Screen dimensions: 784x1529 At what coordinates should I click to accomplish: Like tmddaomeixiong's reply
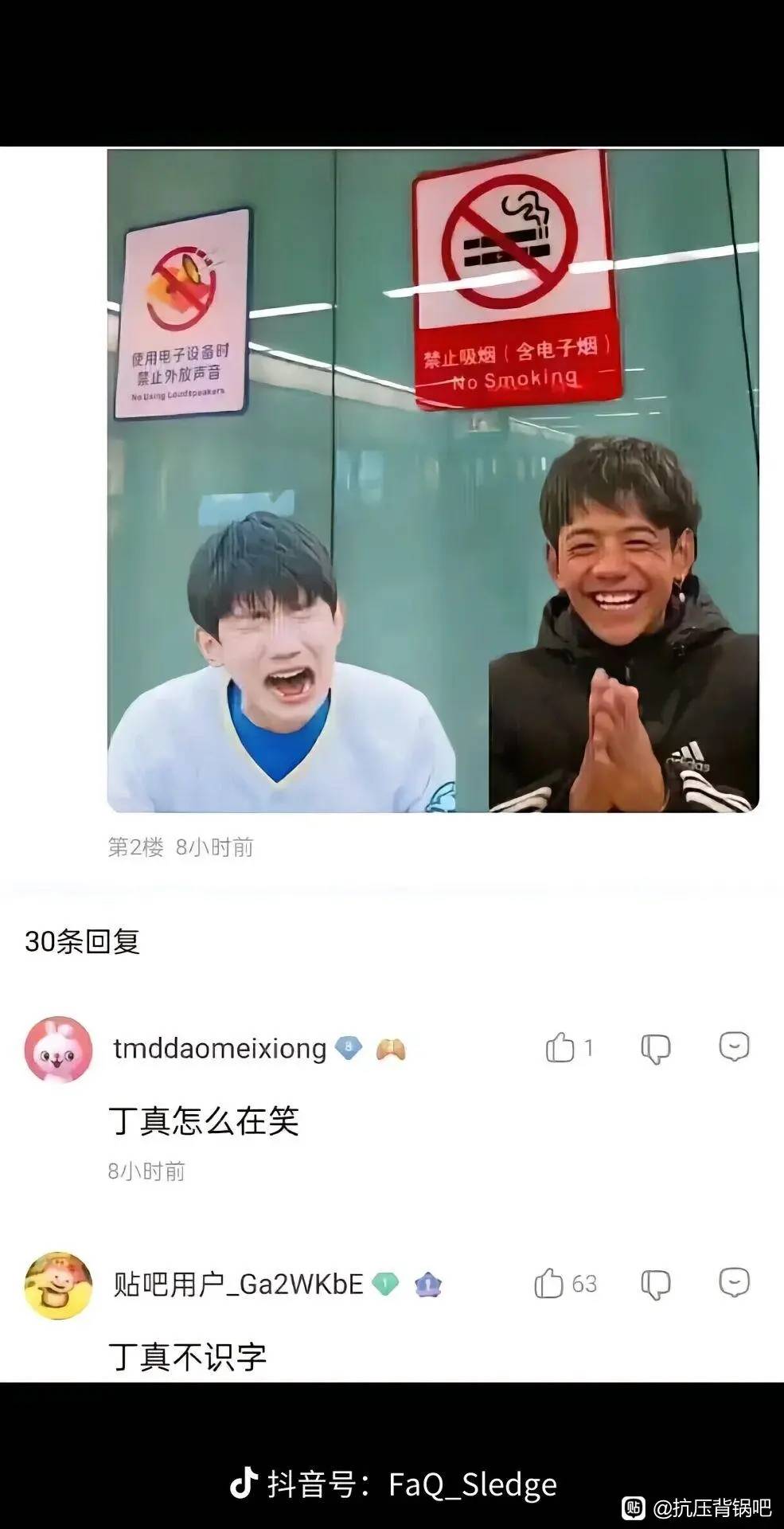(560, 1048)
